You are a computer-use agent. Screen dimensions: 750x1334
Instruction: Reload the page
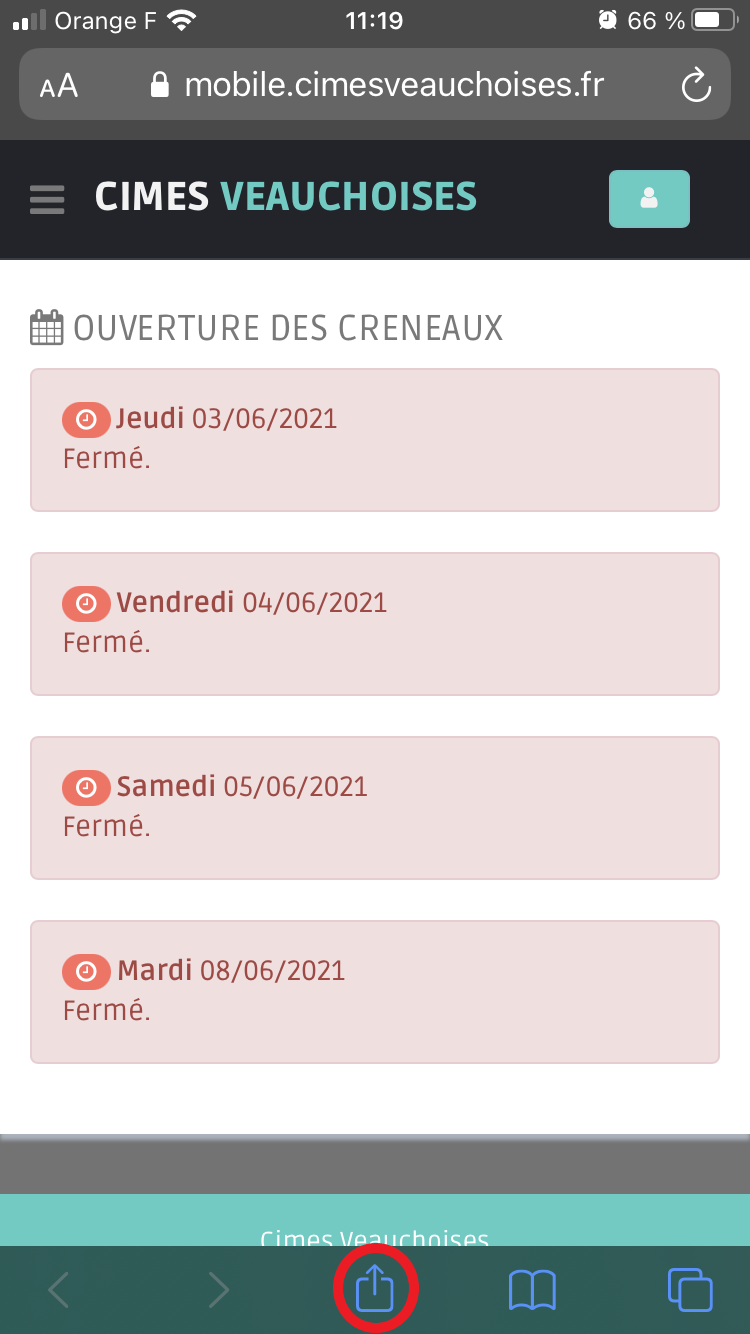[x=695, y=85]
